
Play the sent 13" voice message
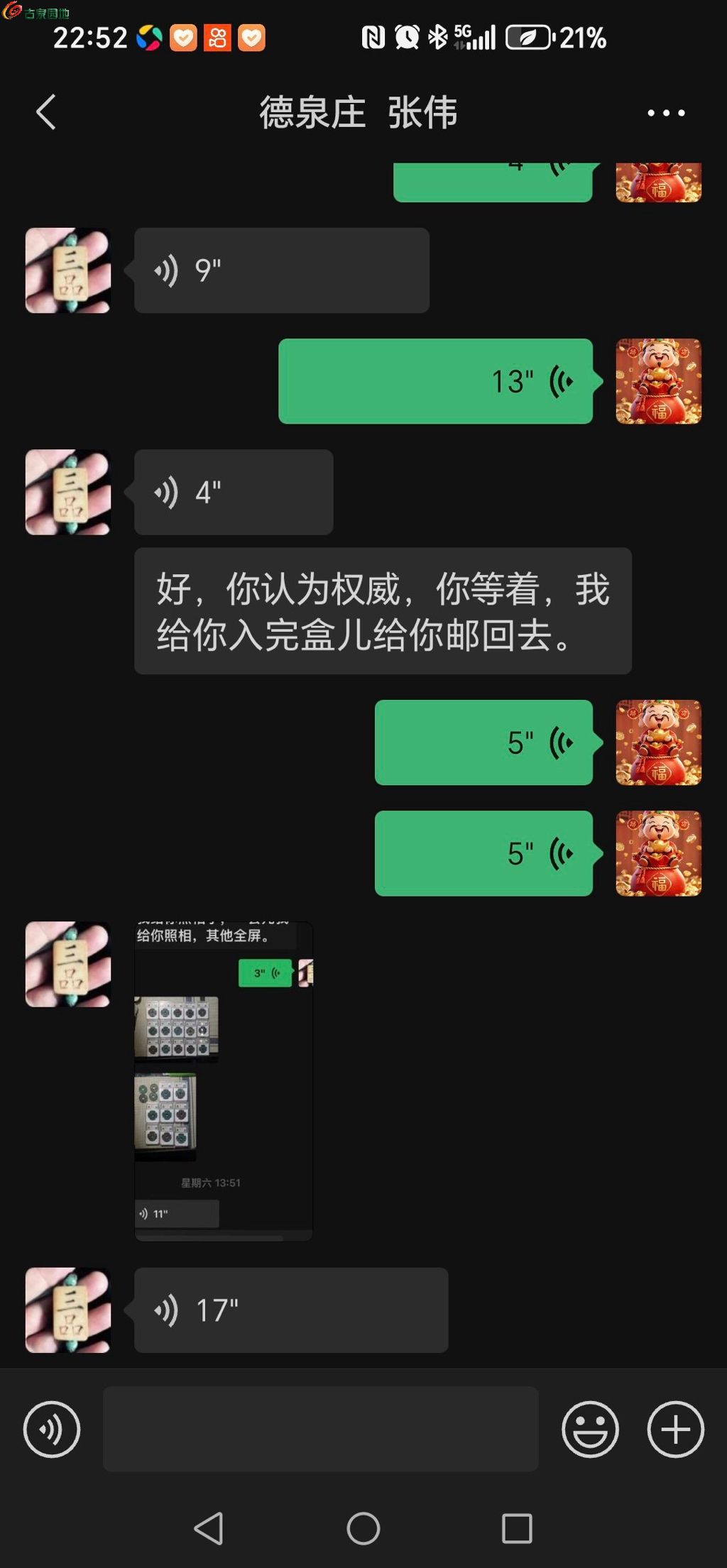point(436,381)
